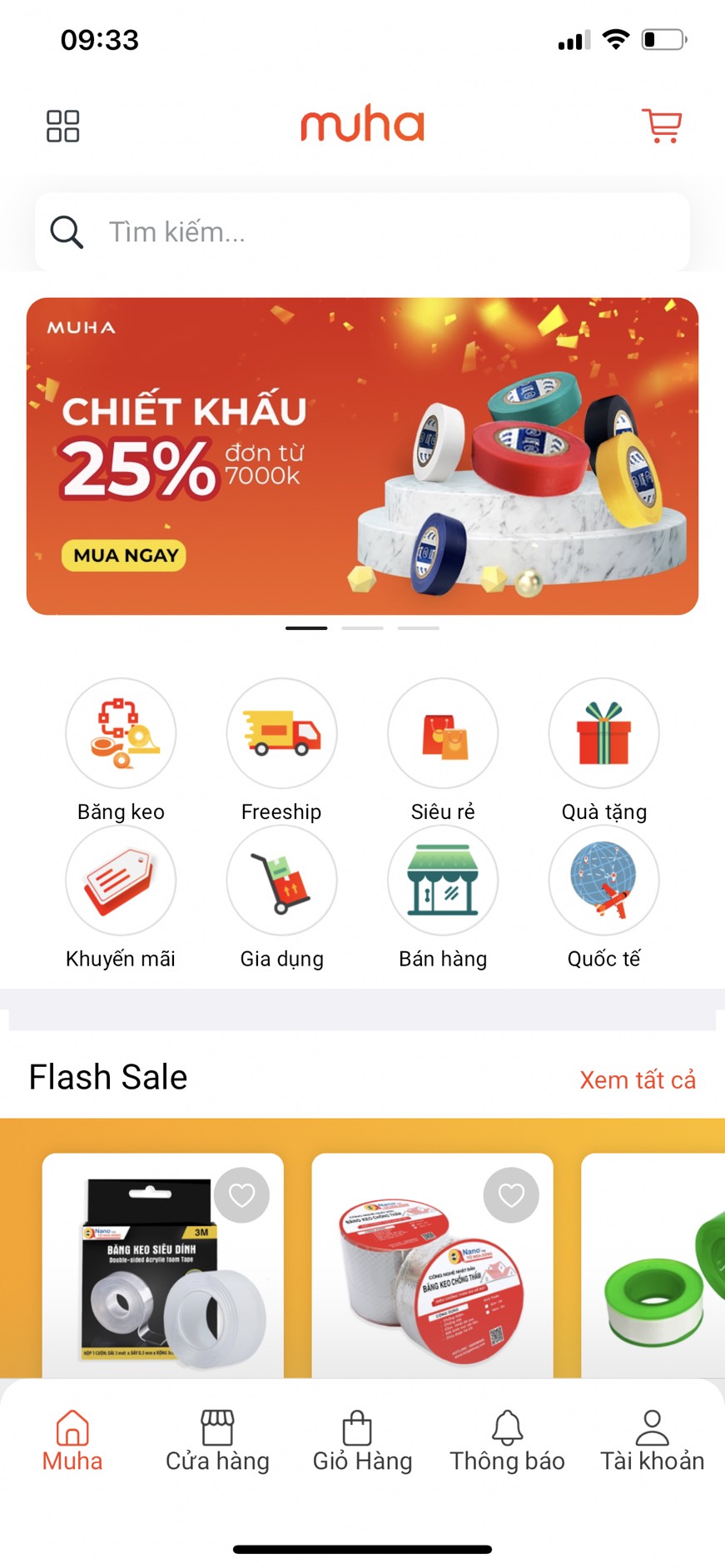
Task: Open the 25% discount banner
Action: click(x=362, y=456)
